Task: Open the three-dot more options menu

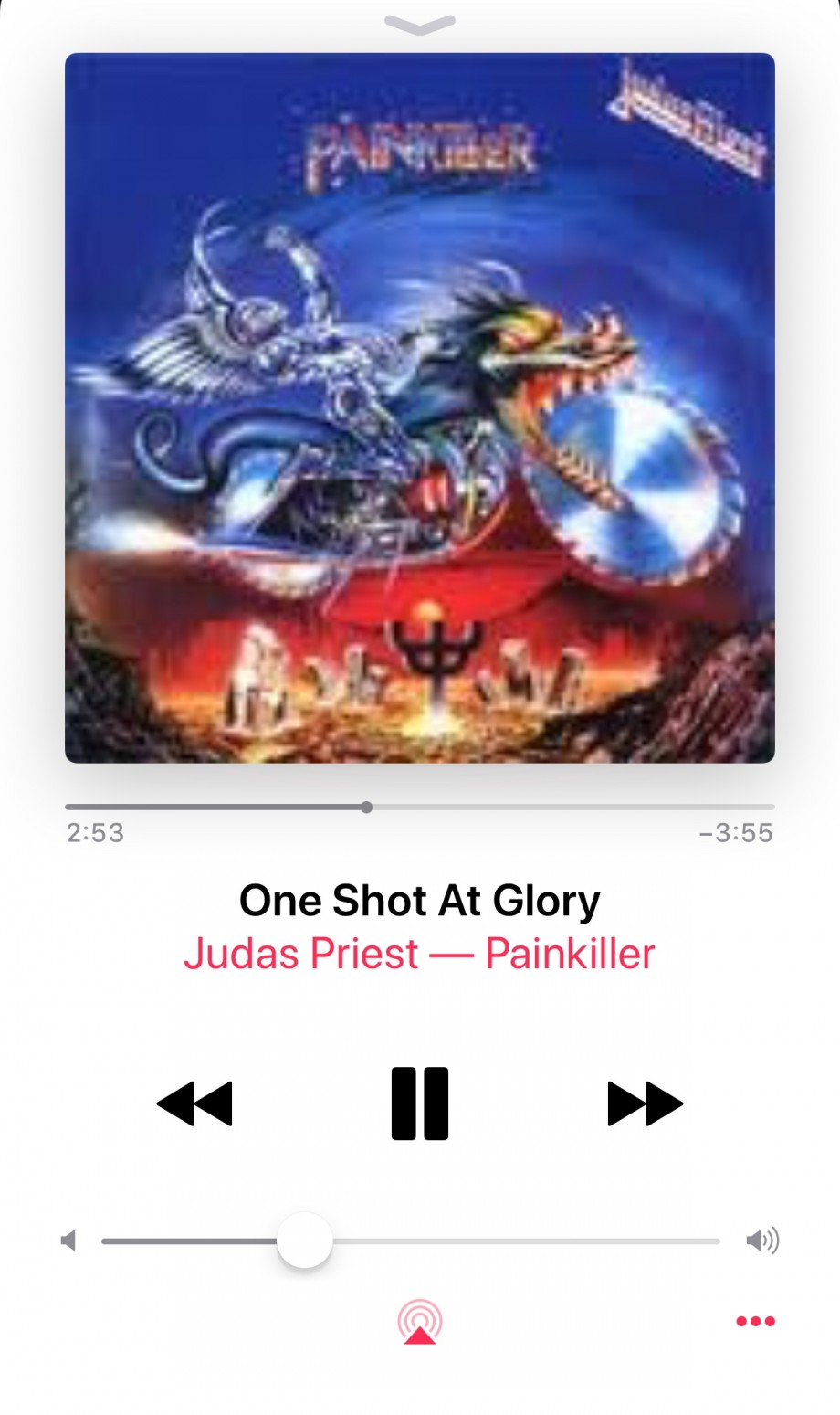Action: (x=756, y=1321)
